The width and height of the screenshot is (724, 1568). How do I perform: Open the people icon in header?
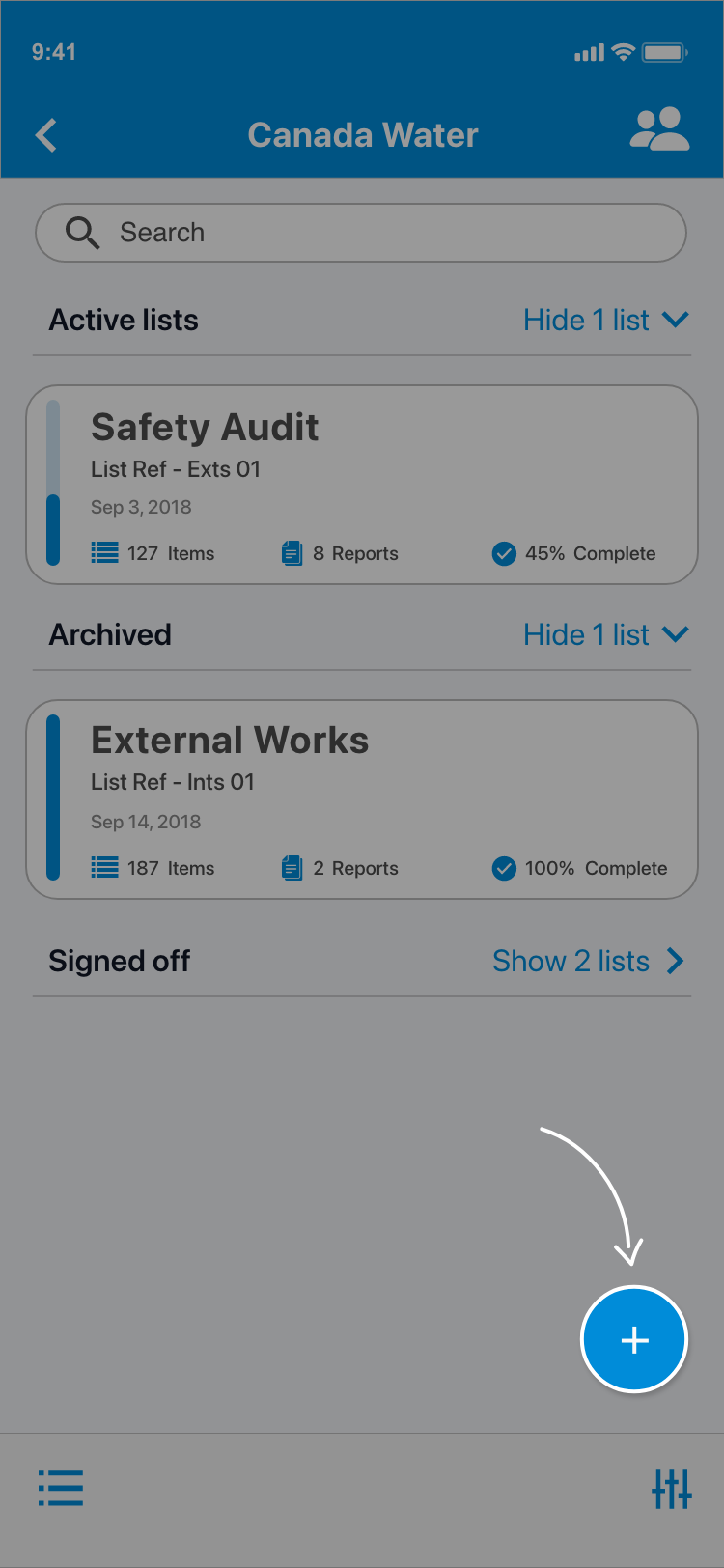click(659, 130)
